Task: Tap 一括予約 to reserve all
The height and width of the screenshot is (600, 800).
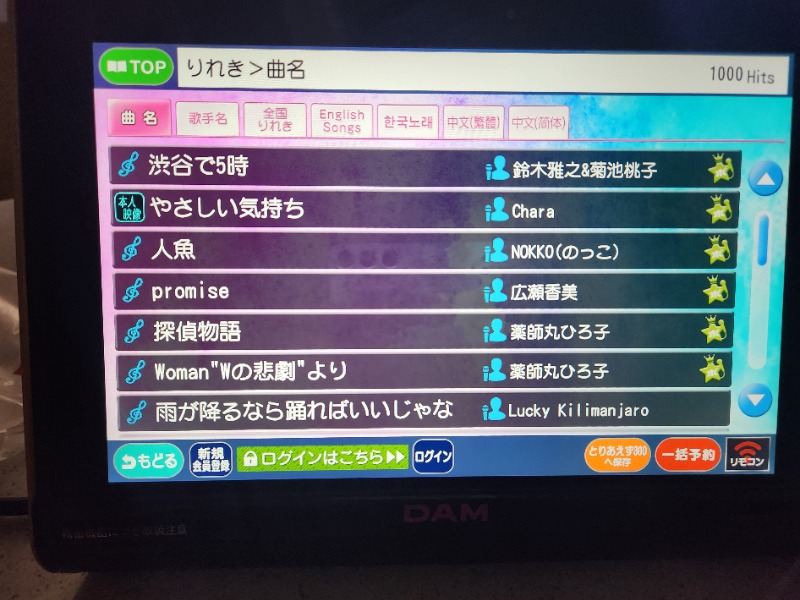Action: [x=687, y=455]
